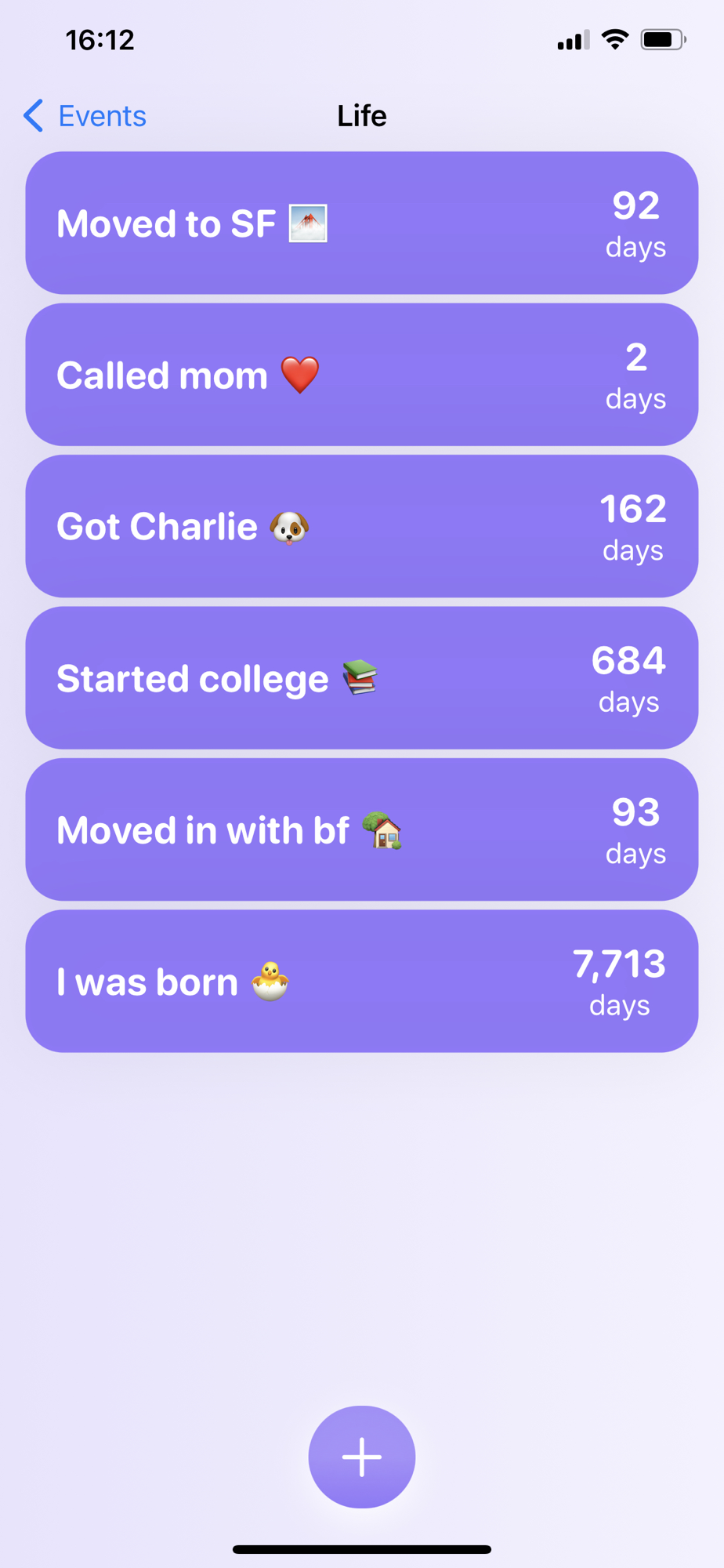
Task: Open the Moved to SF event
Action: tap(362, 223)
